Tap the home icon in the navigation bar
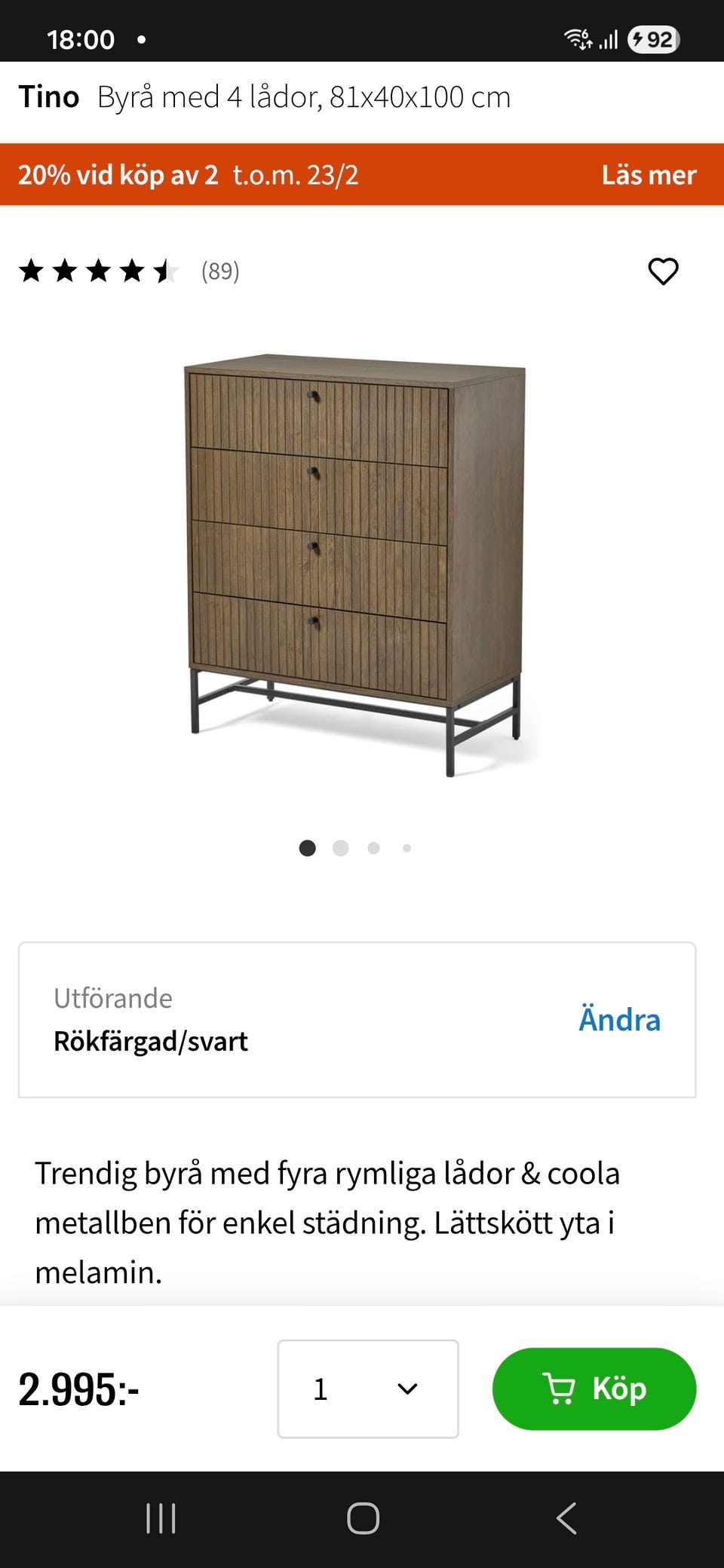The width and height of the screenshot is (724, 1568). point(362,1519)
